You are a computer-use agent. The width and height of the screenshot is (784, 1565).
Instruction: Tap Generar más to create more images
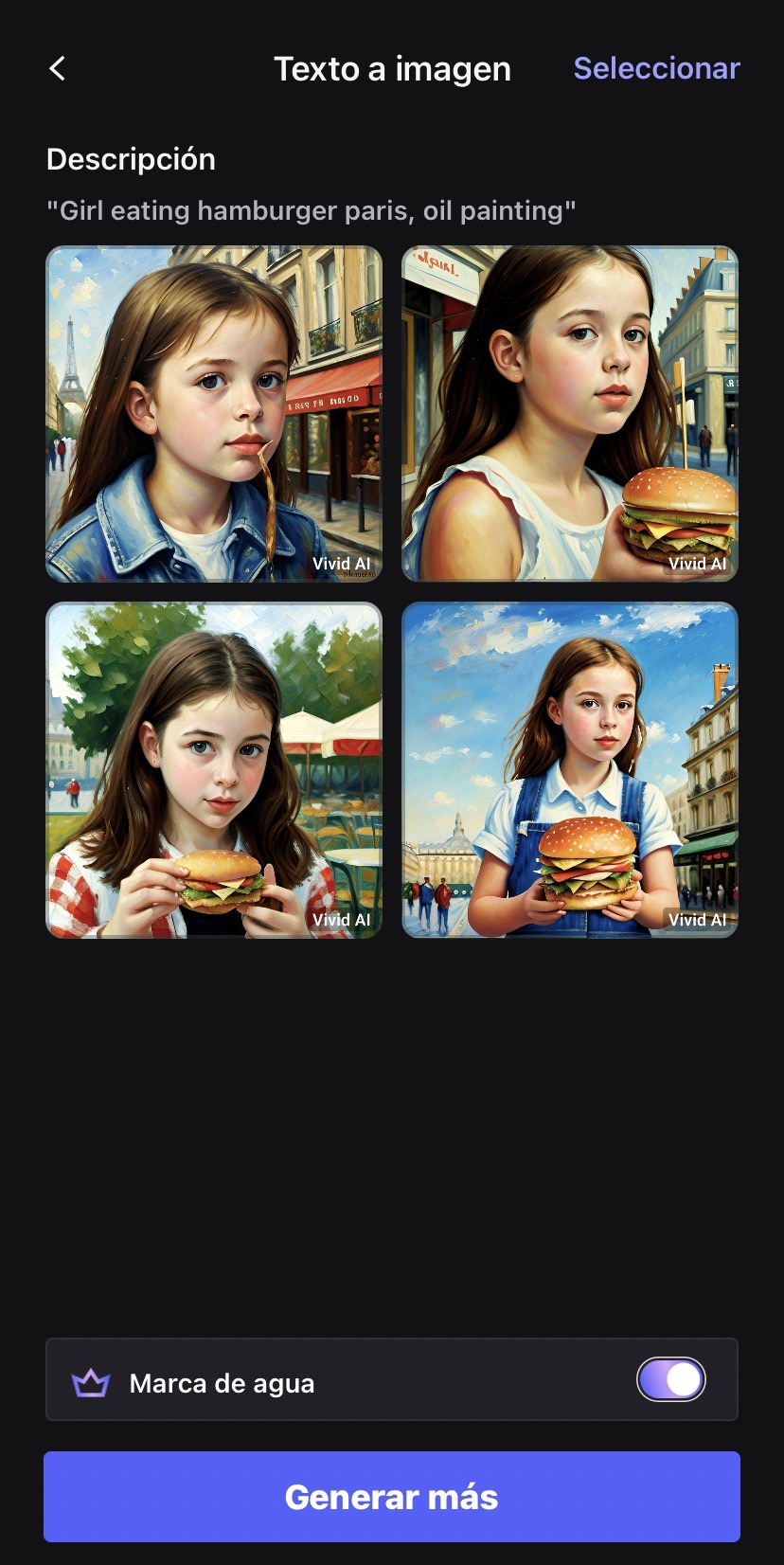[392, 1497]
